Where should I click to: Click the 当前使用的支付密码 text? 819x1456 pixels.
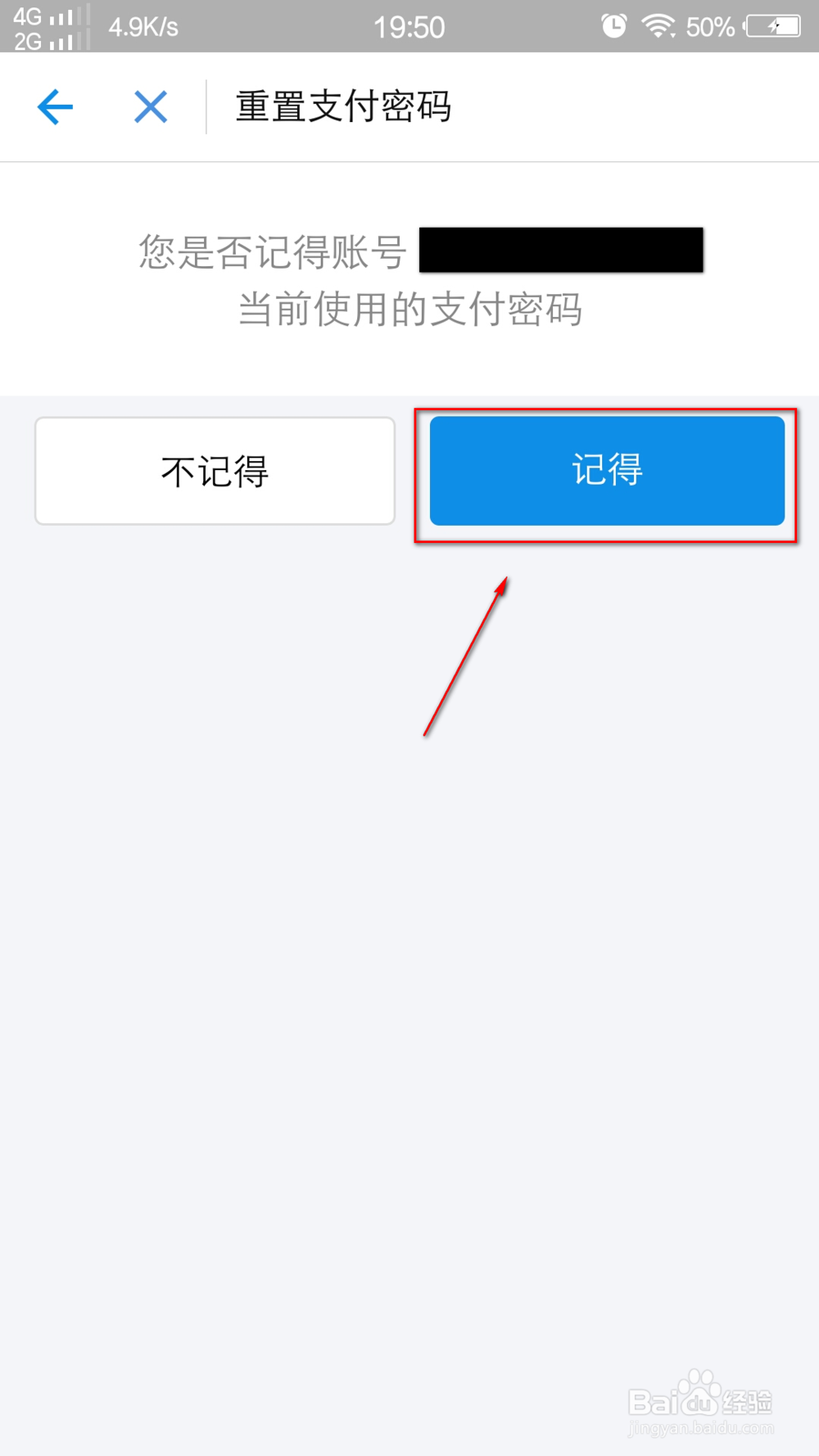tap(410, 310)
